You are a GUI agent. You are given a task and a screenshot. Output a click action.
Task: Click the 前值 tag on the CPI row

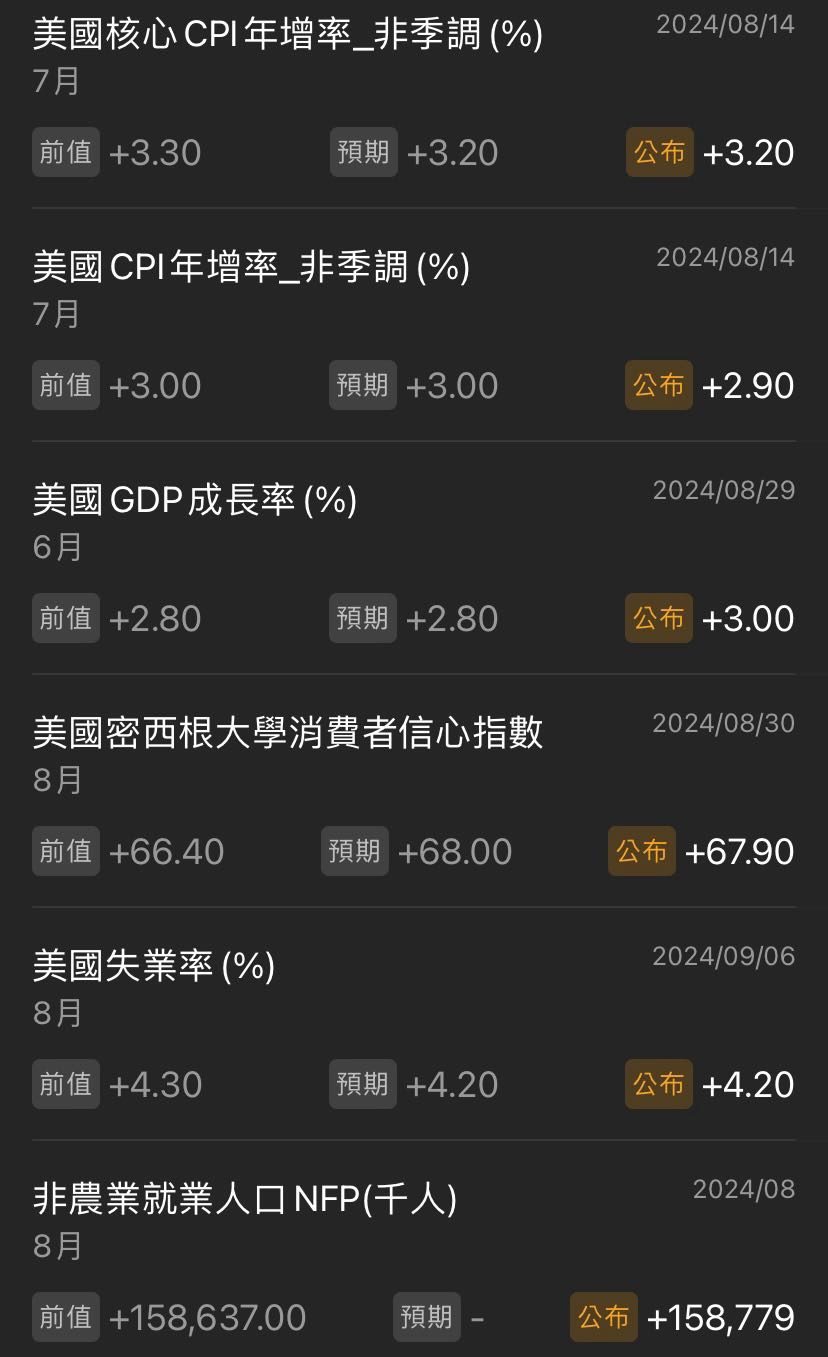tap(66, 385)
